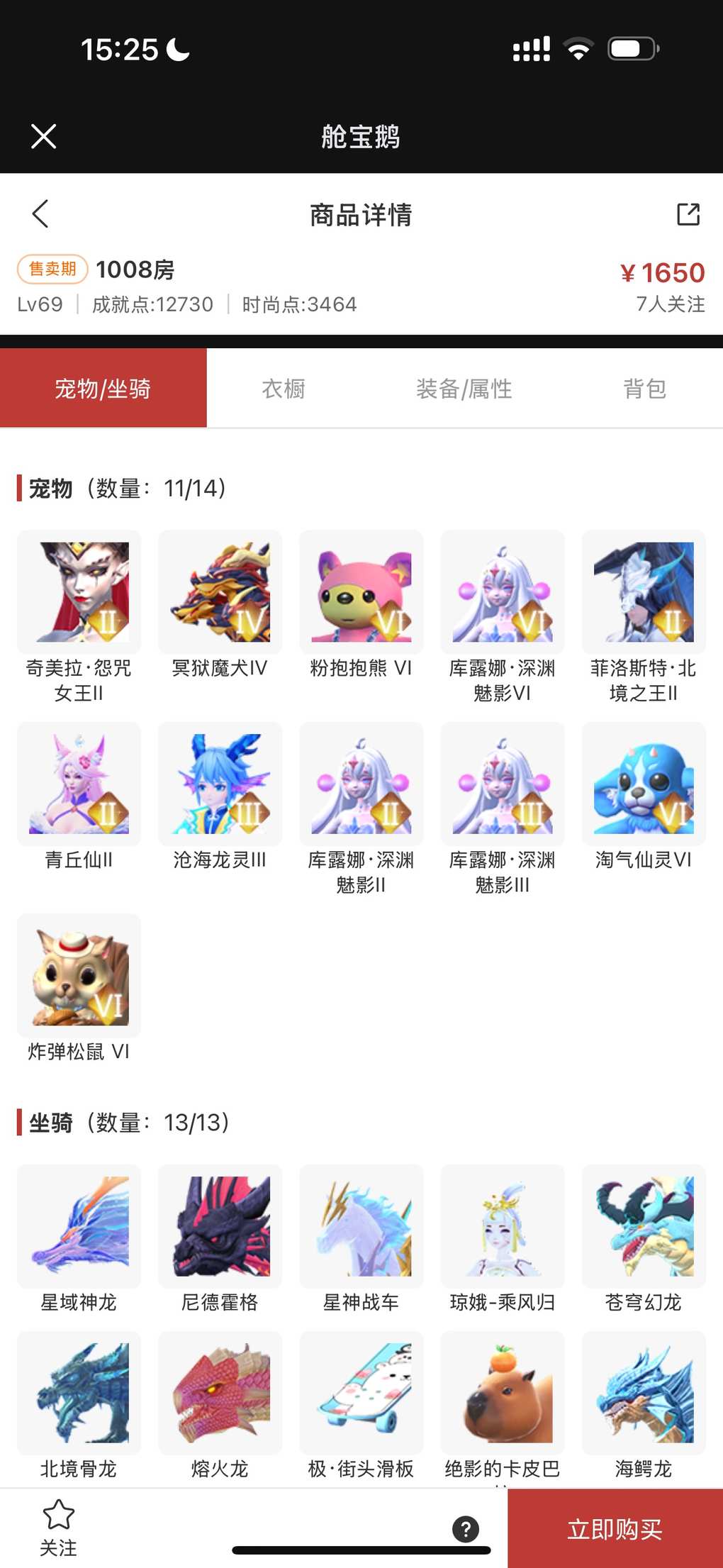723x1568 pixels.
Task: Open the help question mark
Action: point(466,1529)
